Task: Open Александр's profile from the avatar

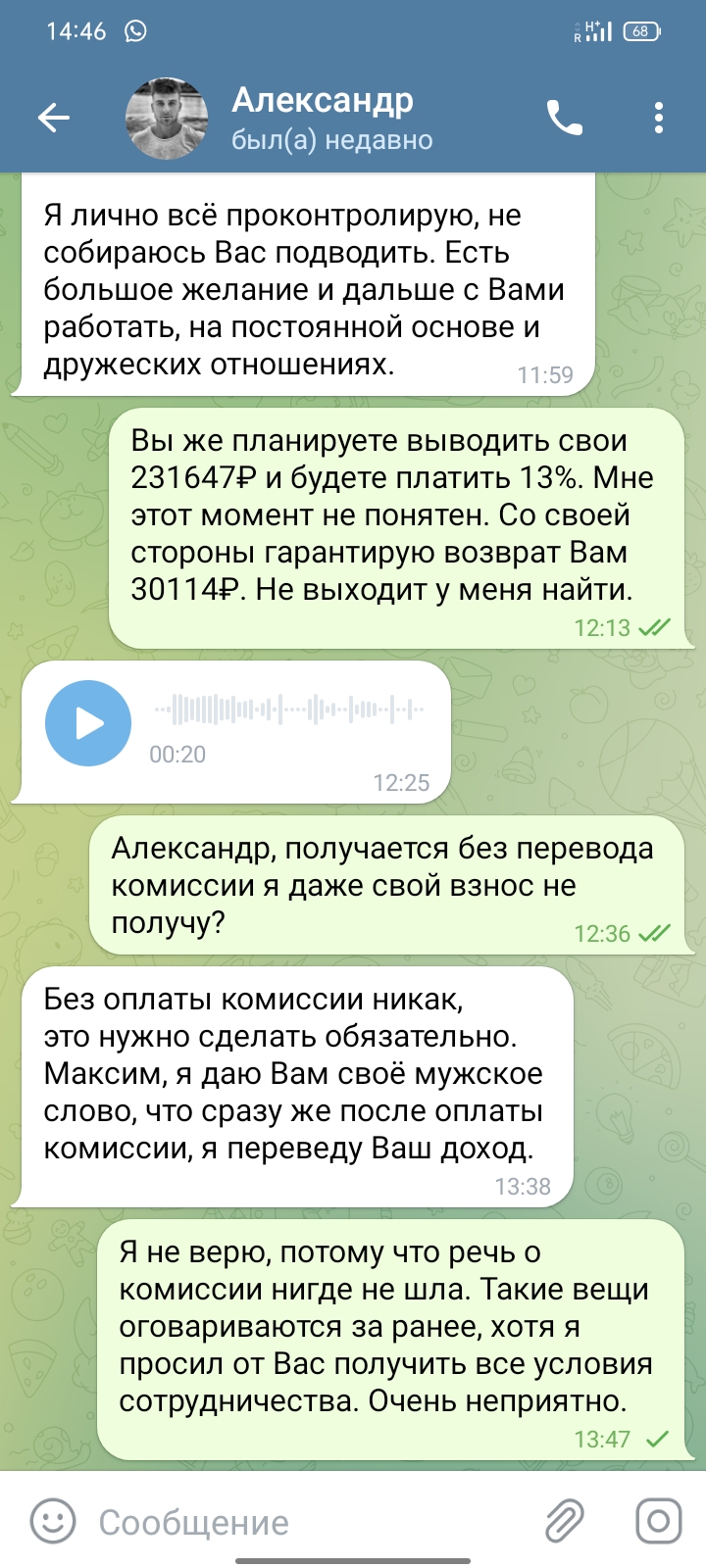Action: coord(167,119)
